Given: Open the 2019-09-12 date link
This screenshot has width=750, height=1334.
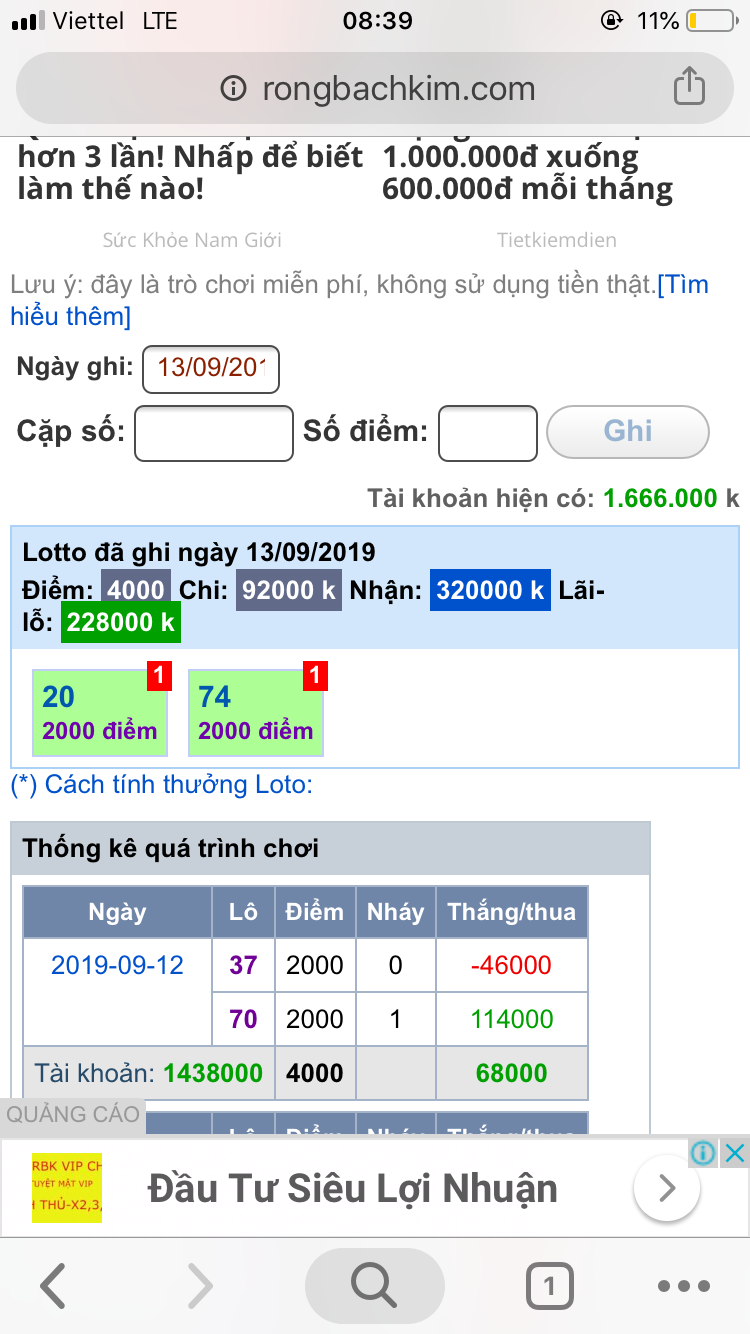Looking at the screenshot, I should click(x=118, y=965).
